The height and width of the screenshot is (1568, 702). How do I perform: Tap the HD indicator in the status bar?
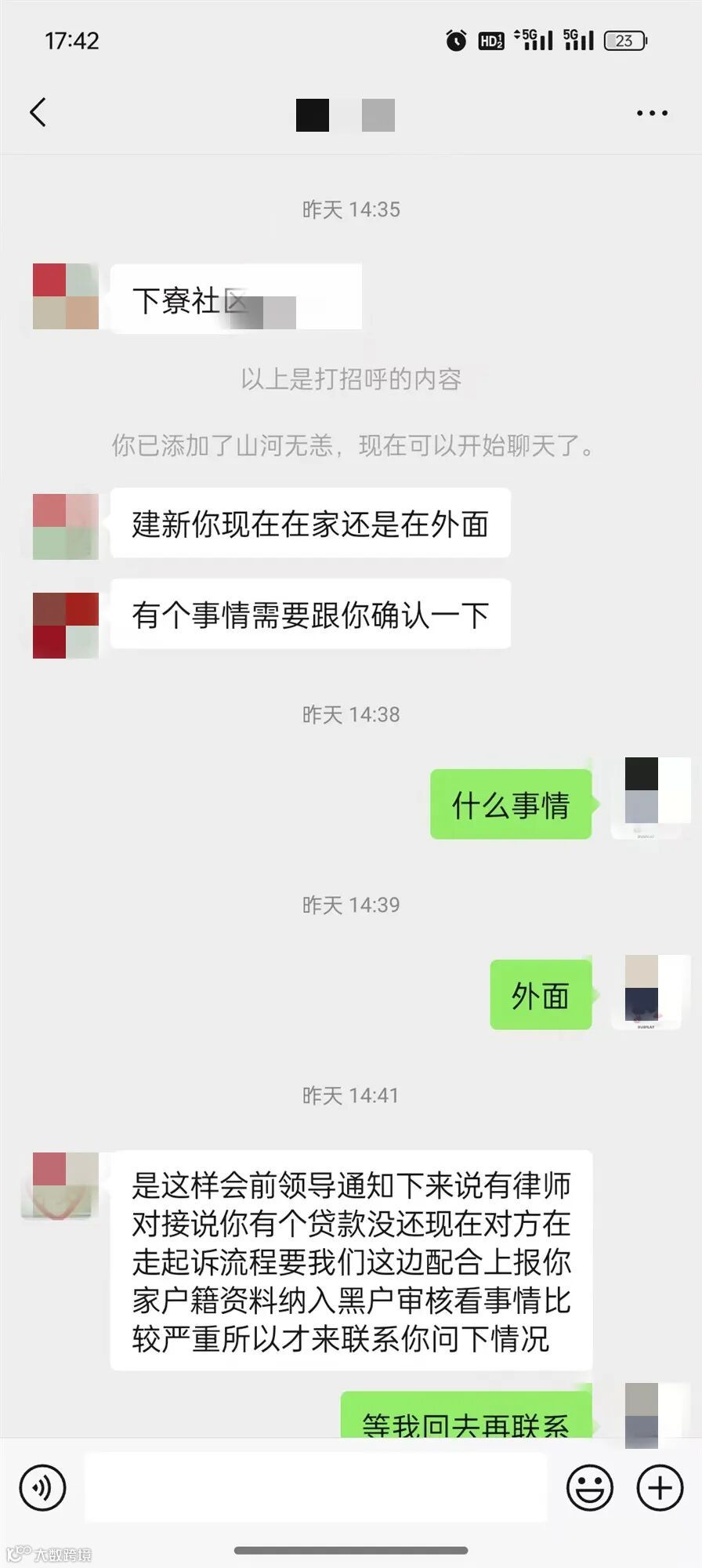(x=490, y=39)
